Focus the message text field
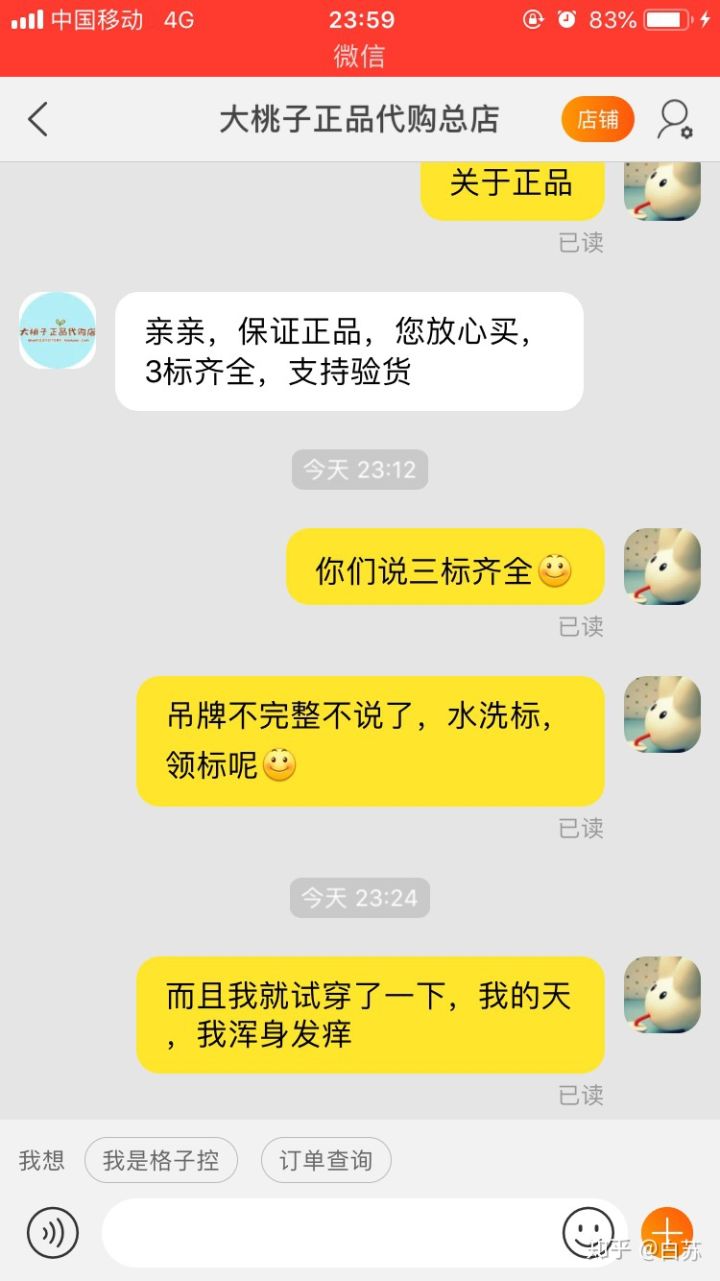This screenshot has height=1281, width=720. pos(330,1232)
